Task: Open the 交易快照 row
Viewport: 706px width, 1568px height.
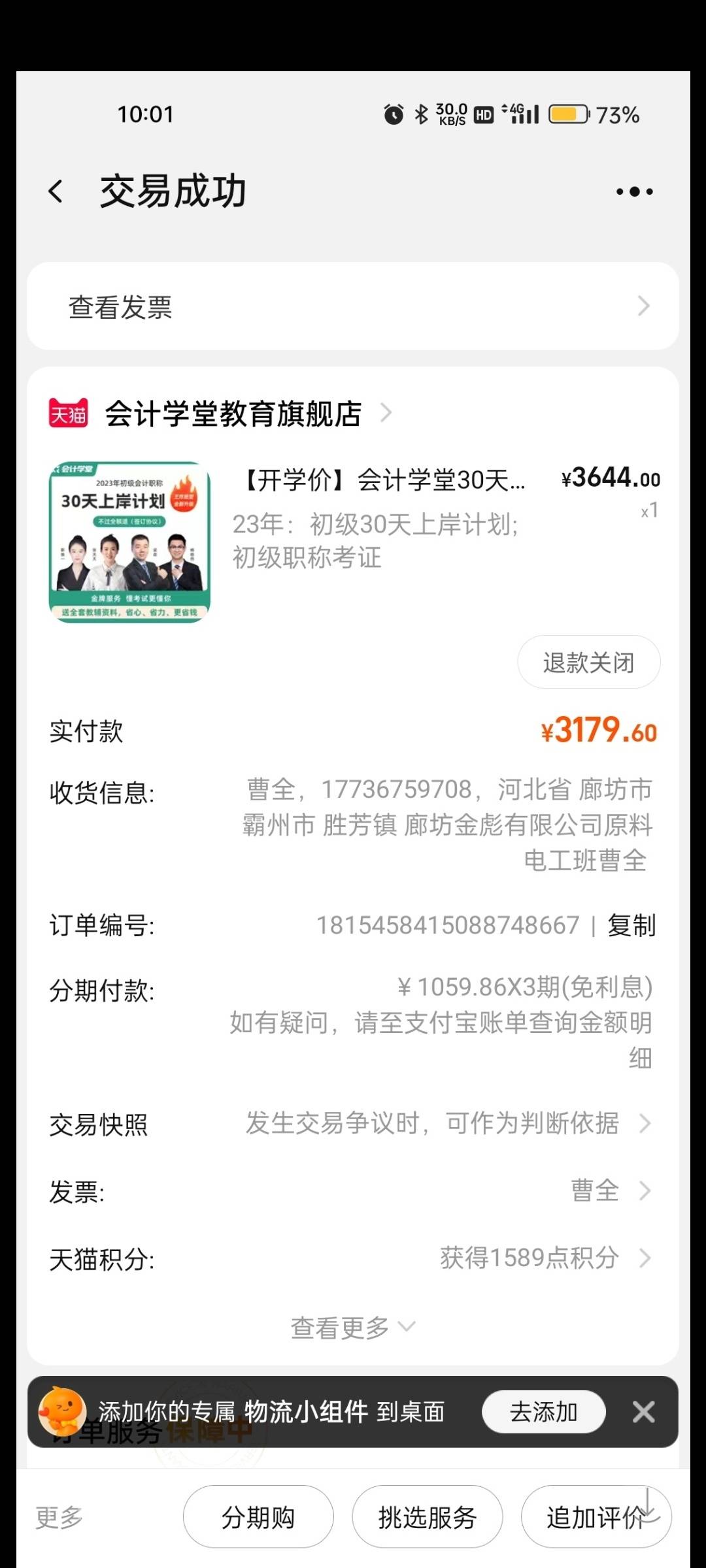Action: click(353, 1124)
